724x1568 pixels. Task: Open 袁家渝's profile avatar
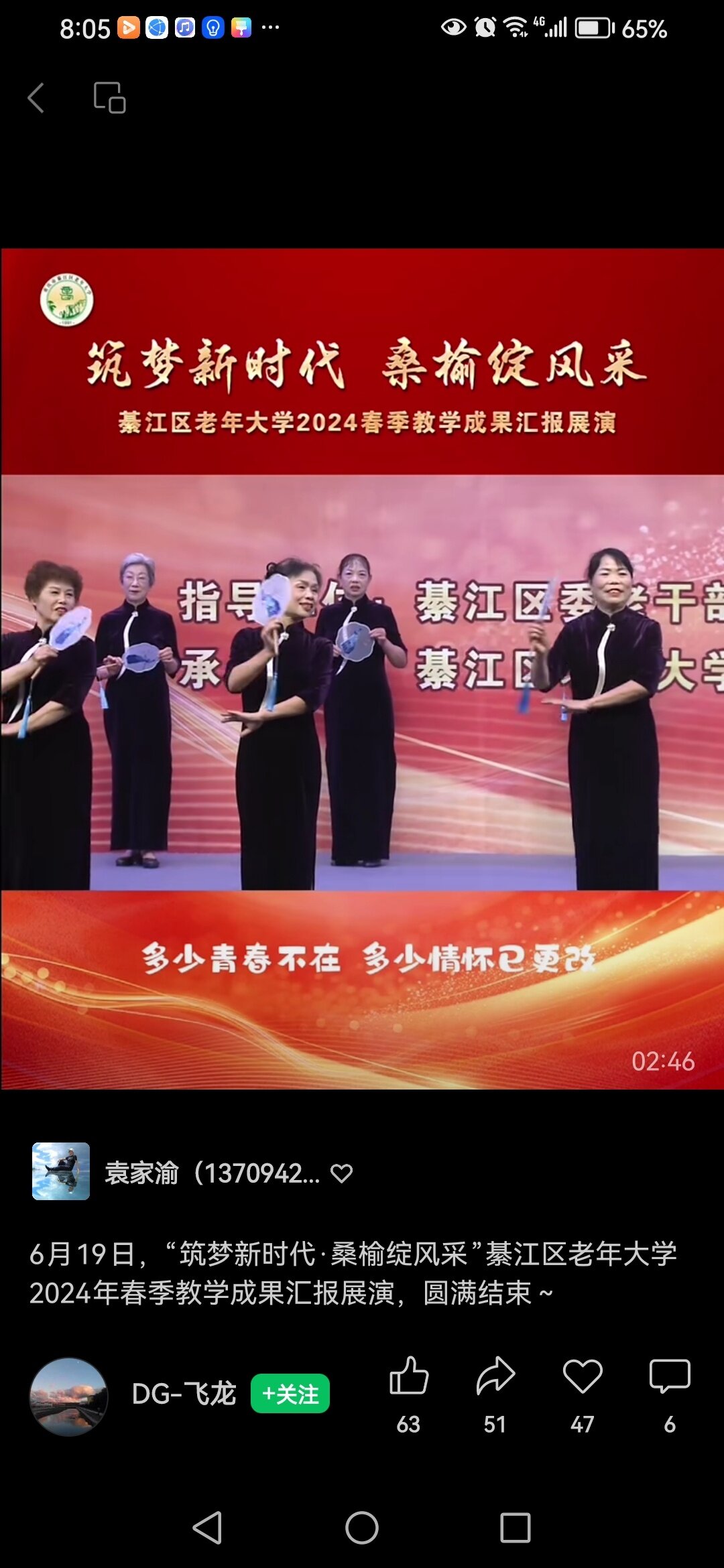click(x=61, y=1171)
